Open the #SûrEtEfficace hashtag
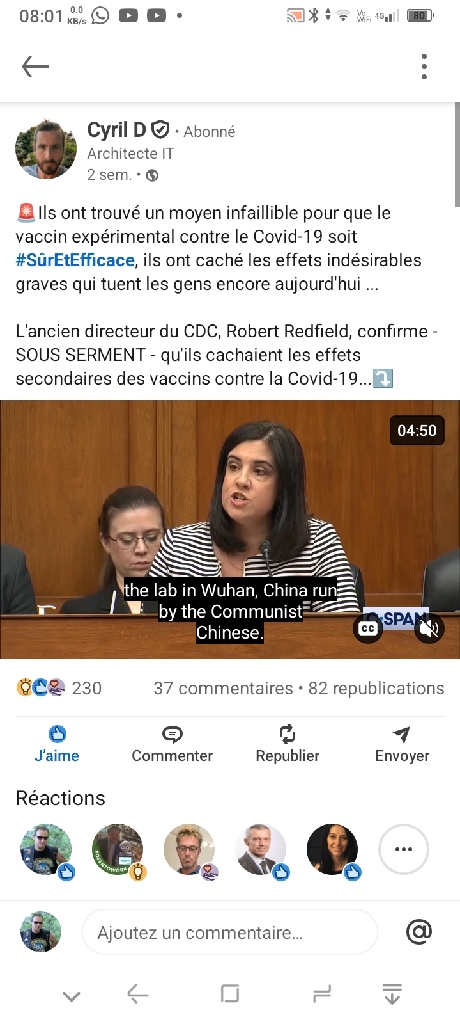This screenshot has height=1024, width=460. coord(75,261)
